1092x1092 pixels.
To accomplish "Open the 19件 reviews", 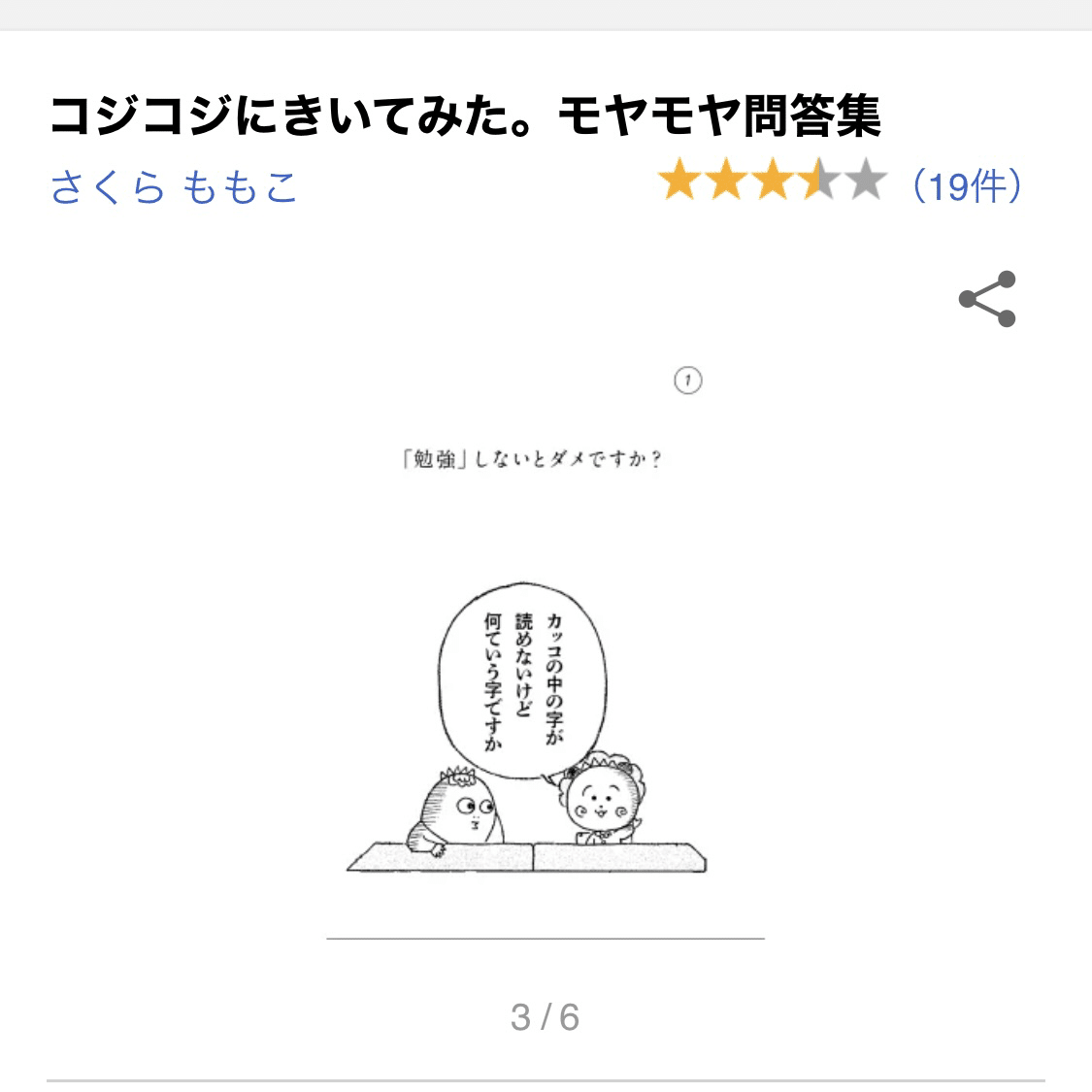I will click(x=965, y=184).
